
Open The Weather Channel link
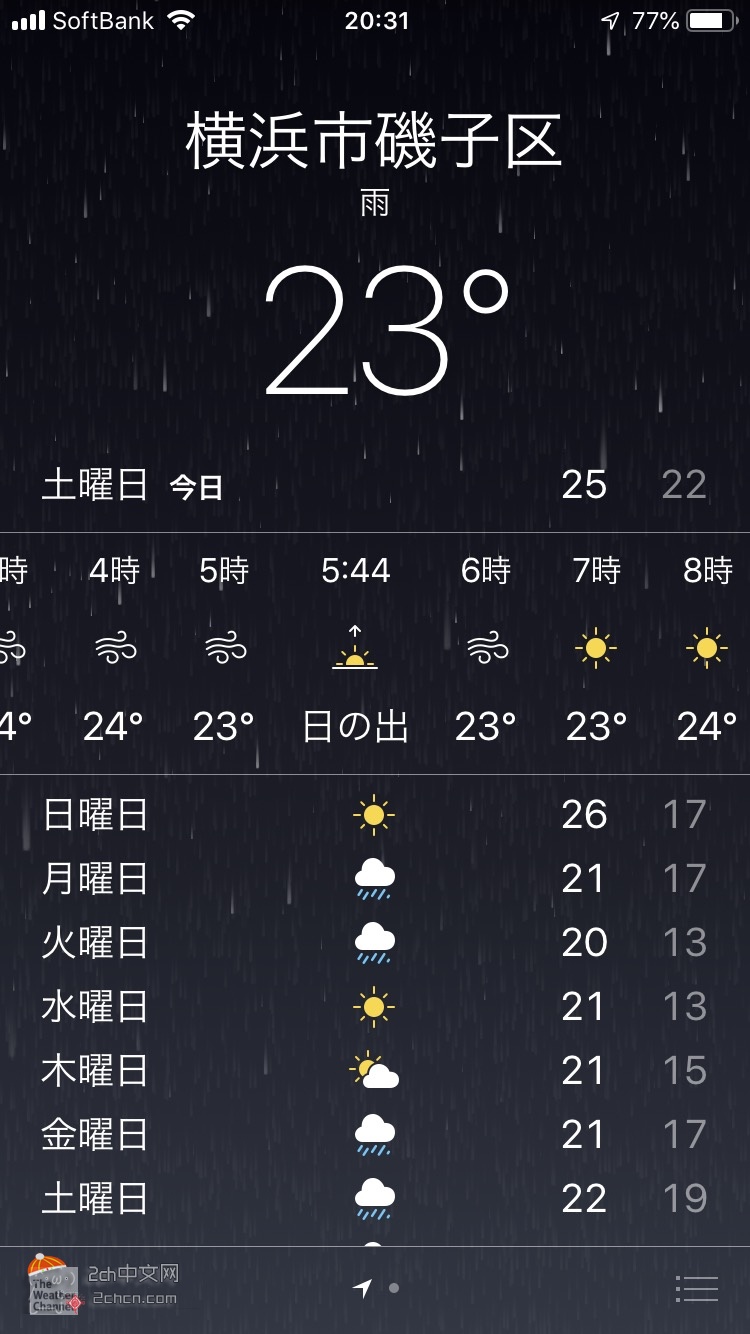[x=50, y=1285]
